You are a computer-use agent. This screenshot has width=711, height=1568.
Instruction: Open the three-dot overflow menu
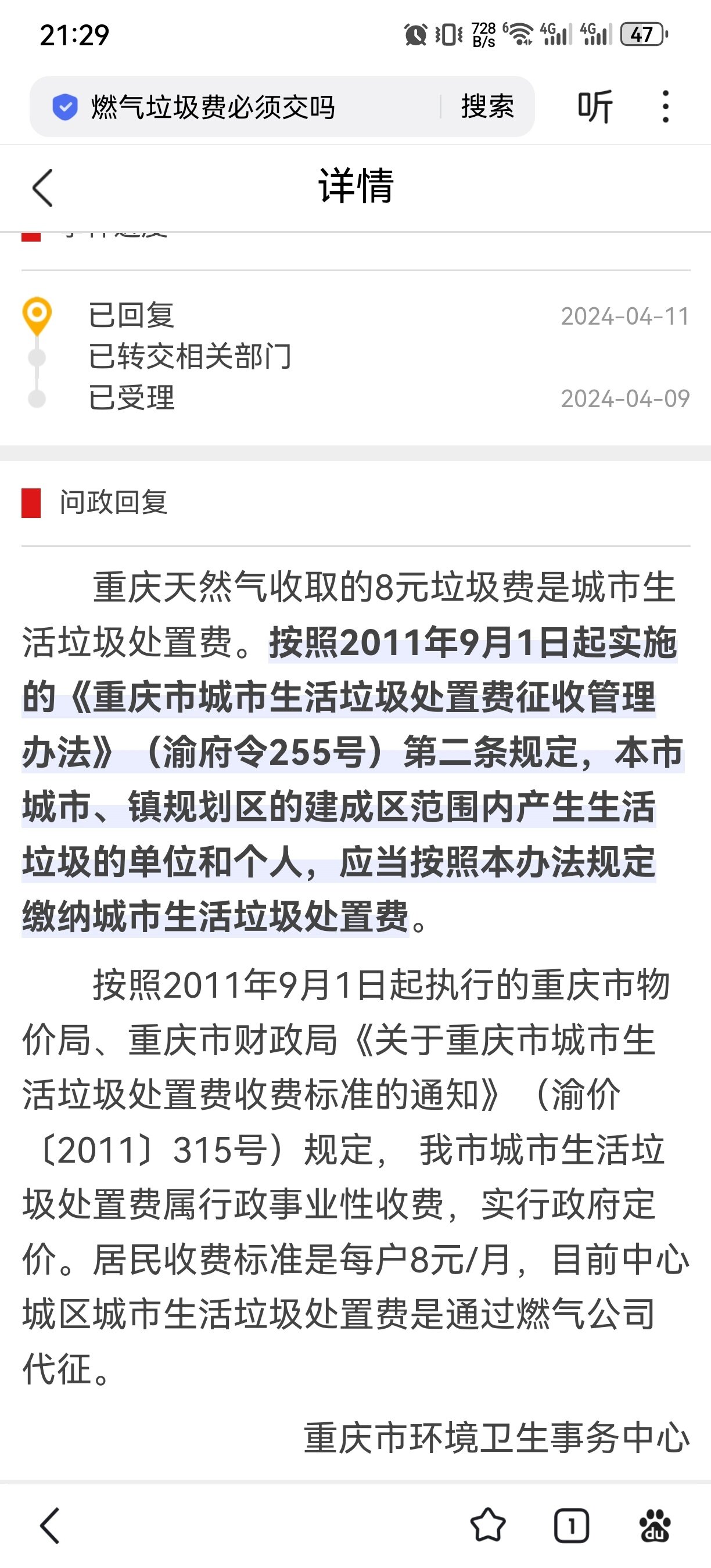[x=665, y=107]
